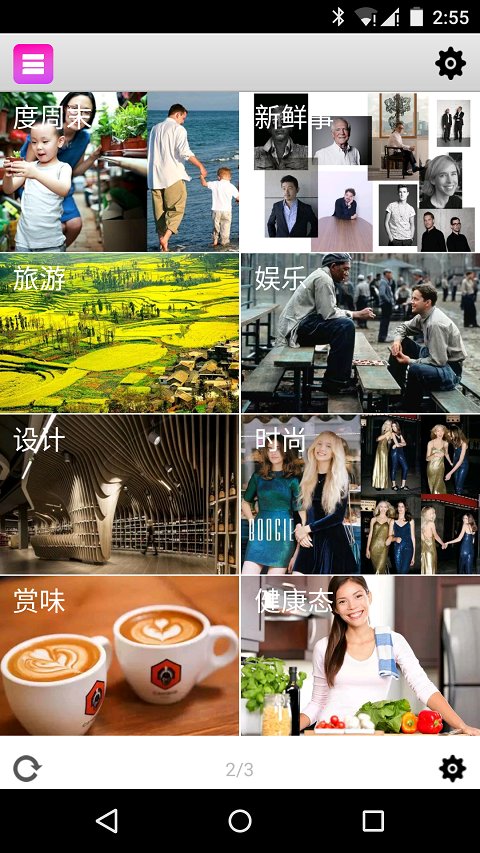Image resolution: width=480 pixels, height=853 pixels.
Task: Select the 赏味 coffee category tile
Action: [119, 656]
